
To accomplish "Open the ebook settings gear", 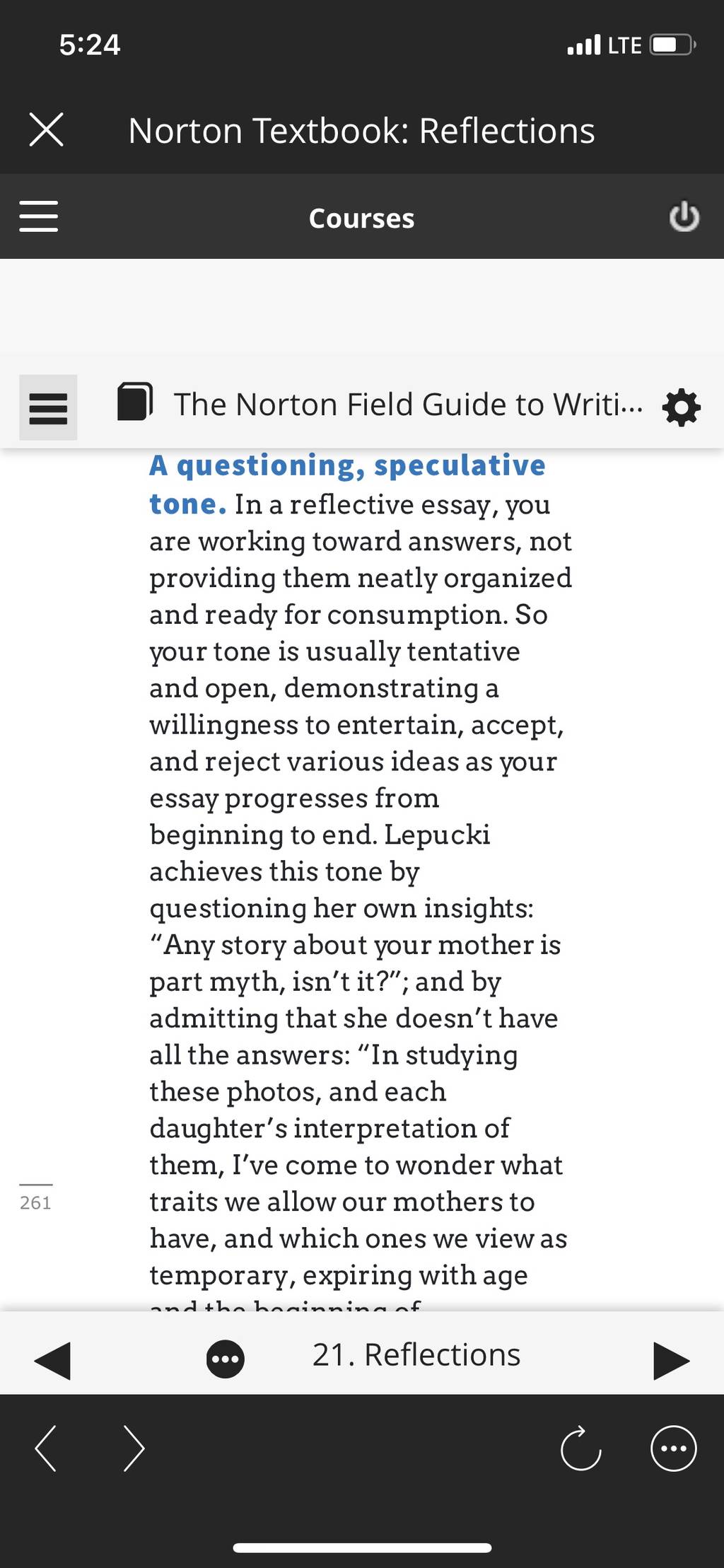I will pyautogui.click(x=681, y=407).
